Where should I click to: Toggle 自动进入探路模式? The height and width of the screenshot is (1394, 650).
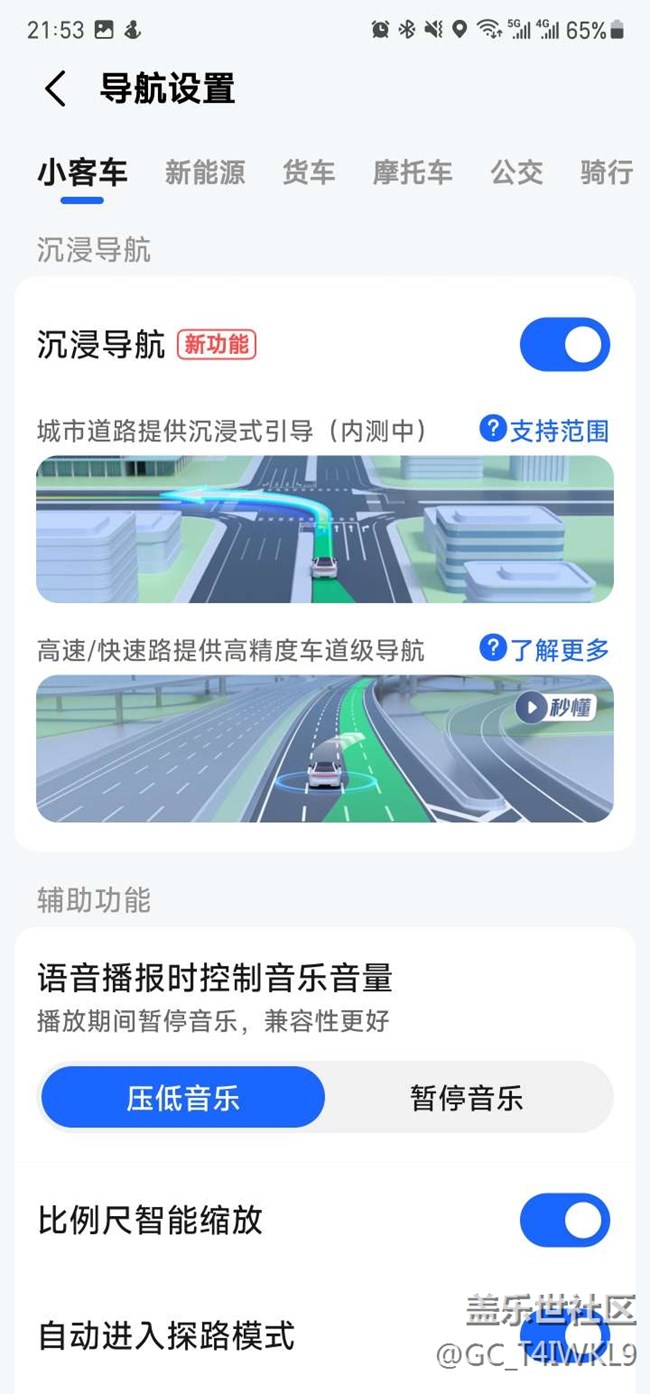tap(564, 1334)
